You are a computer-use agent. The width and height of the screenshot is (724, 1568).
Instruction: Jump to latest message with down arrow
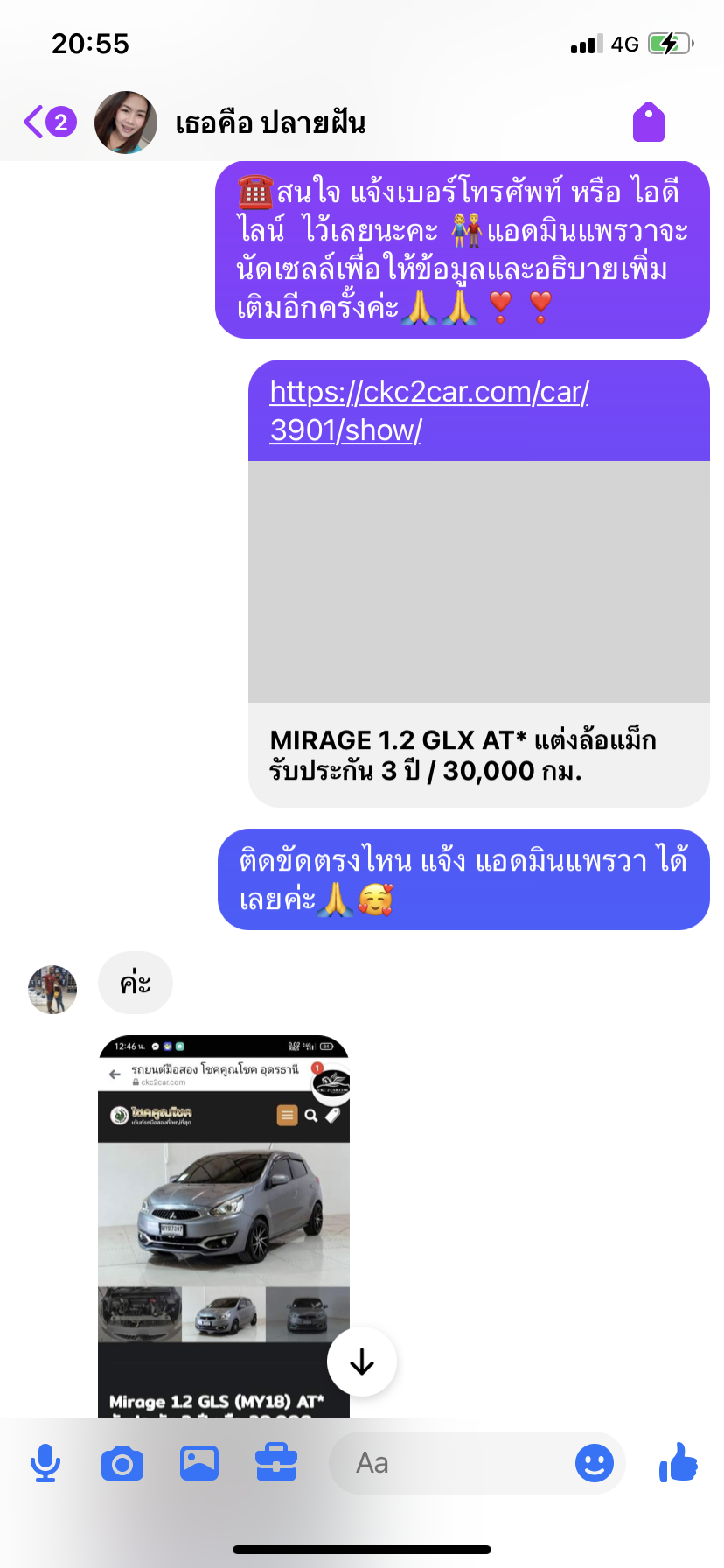[362, 1361]
